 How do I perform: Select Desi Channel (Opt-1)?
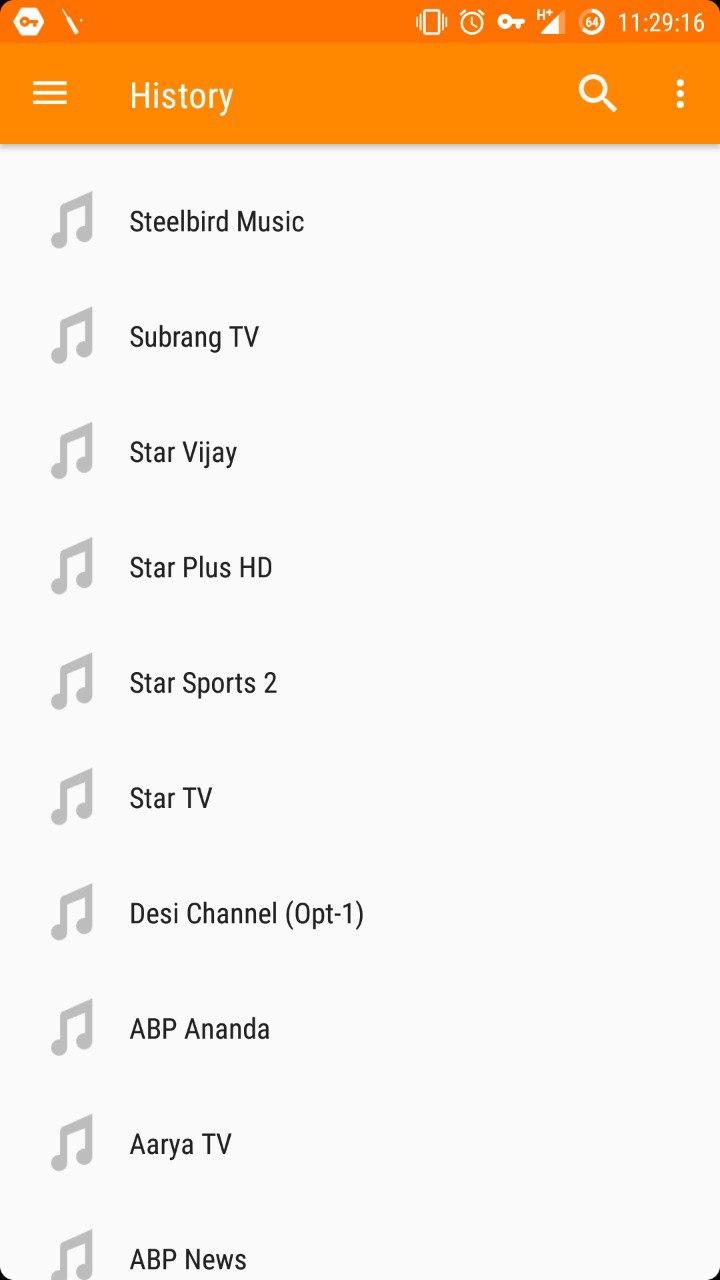tap(360, 913)
